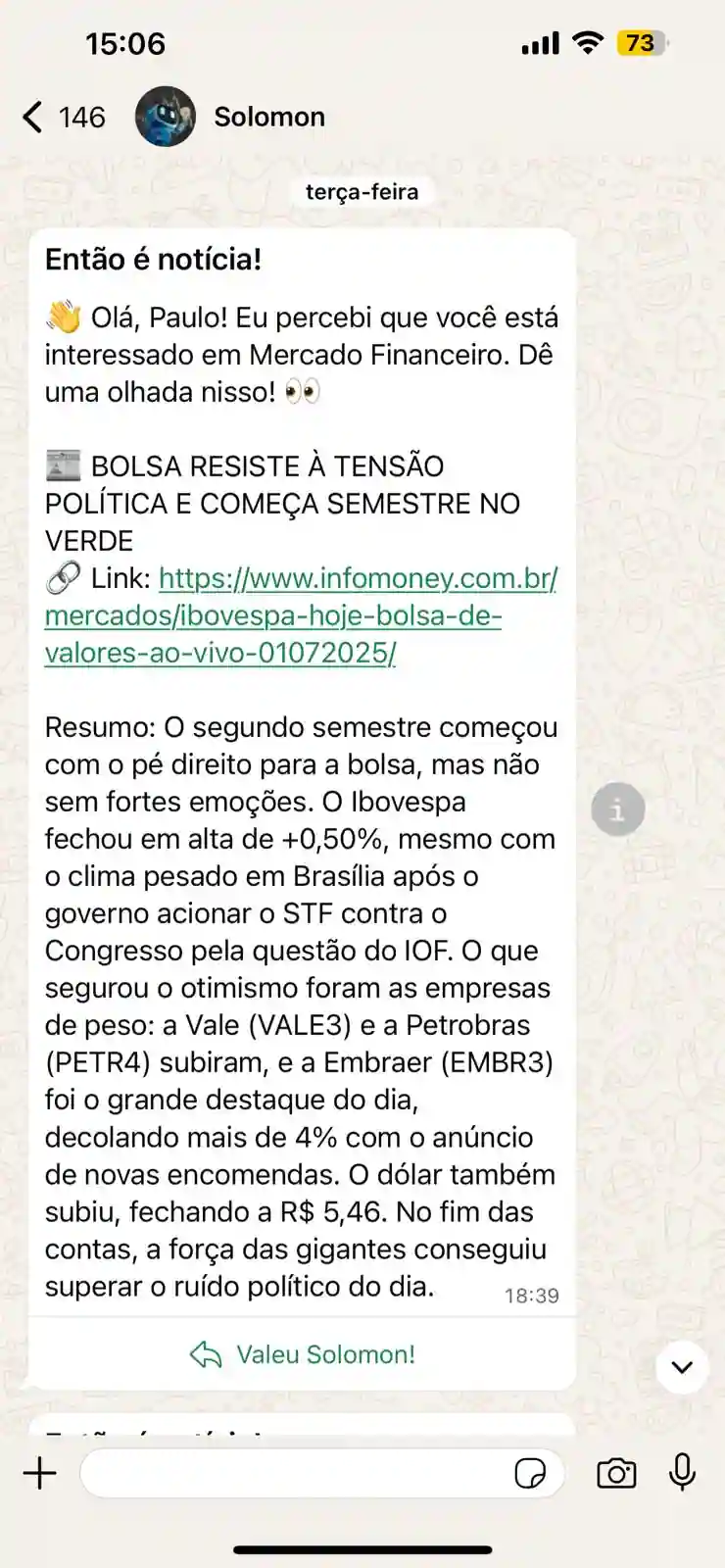725x1568 pixels.
Task: Tap the scroll-to-bottom chevron
Action: tap(680, 1368)
